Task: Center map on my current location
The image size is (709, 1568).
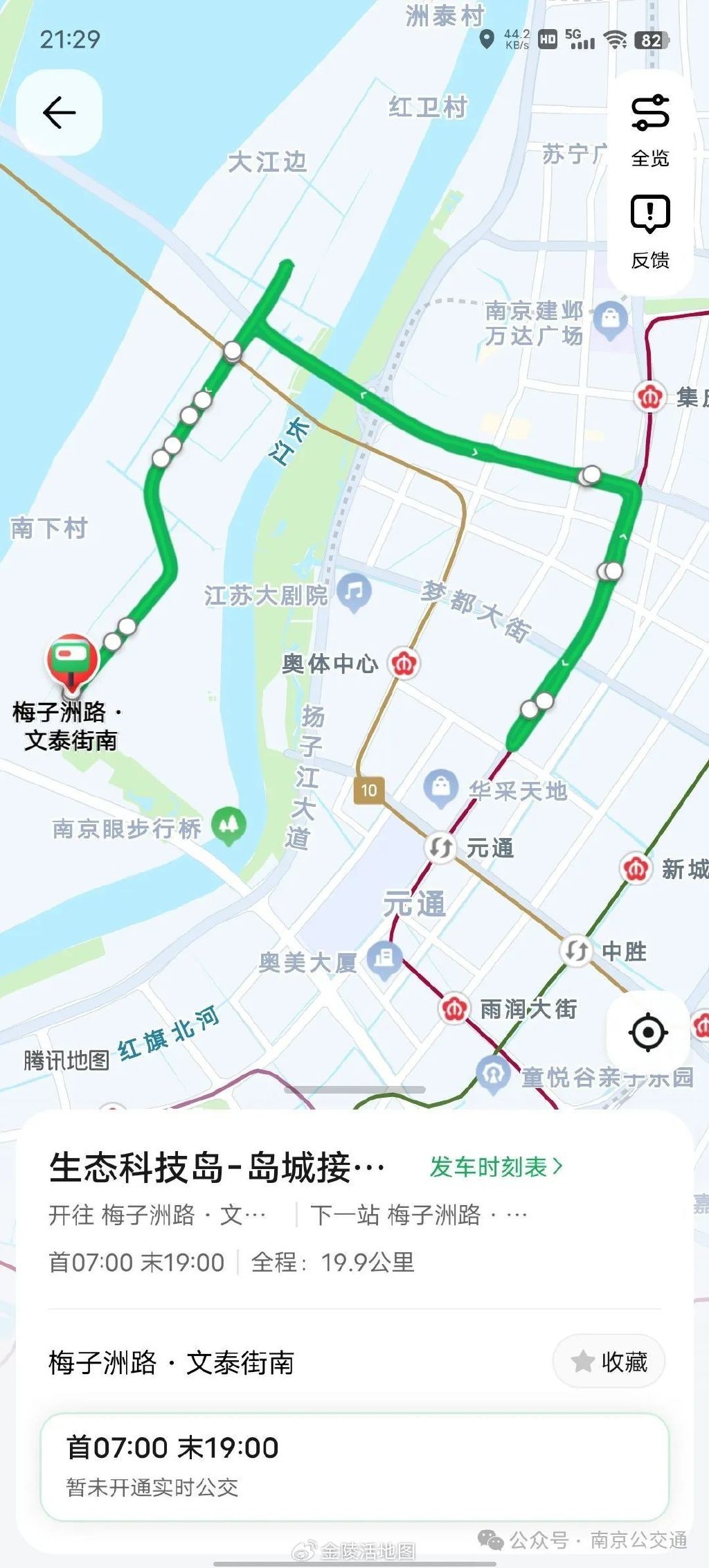Action: tap(648, 1033)
